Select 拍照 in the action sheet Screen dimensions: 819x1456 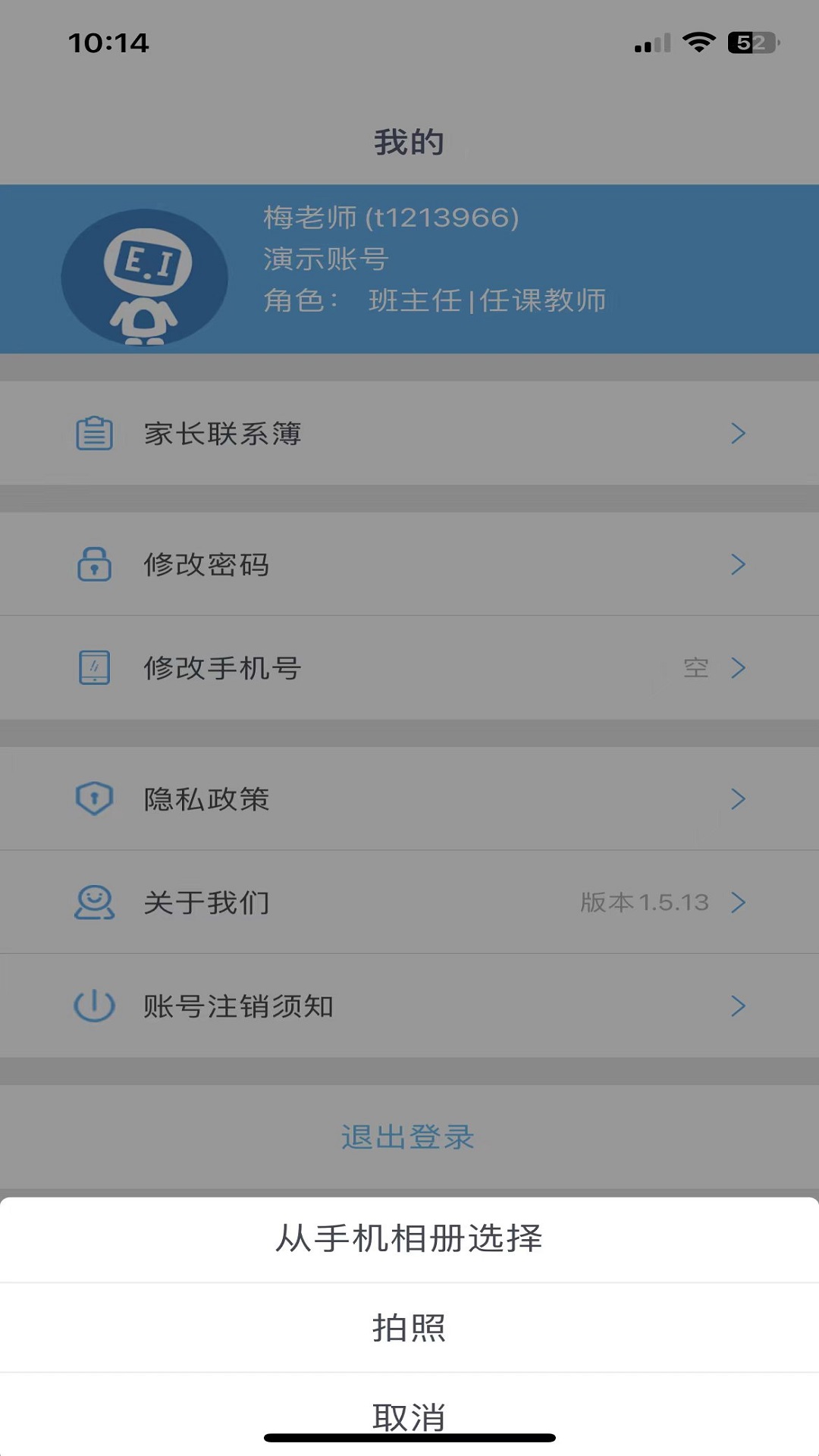[x=409, y=1329]
